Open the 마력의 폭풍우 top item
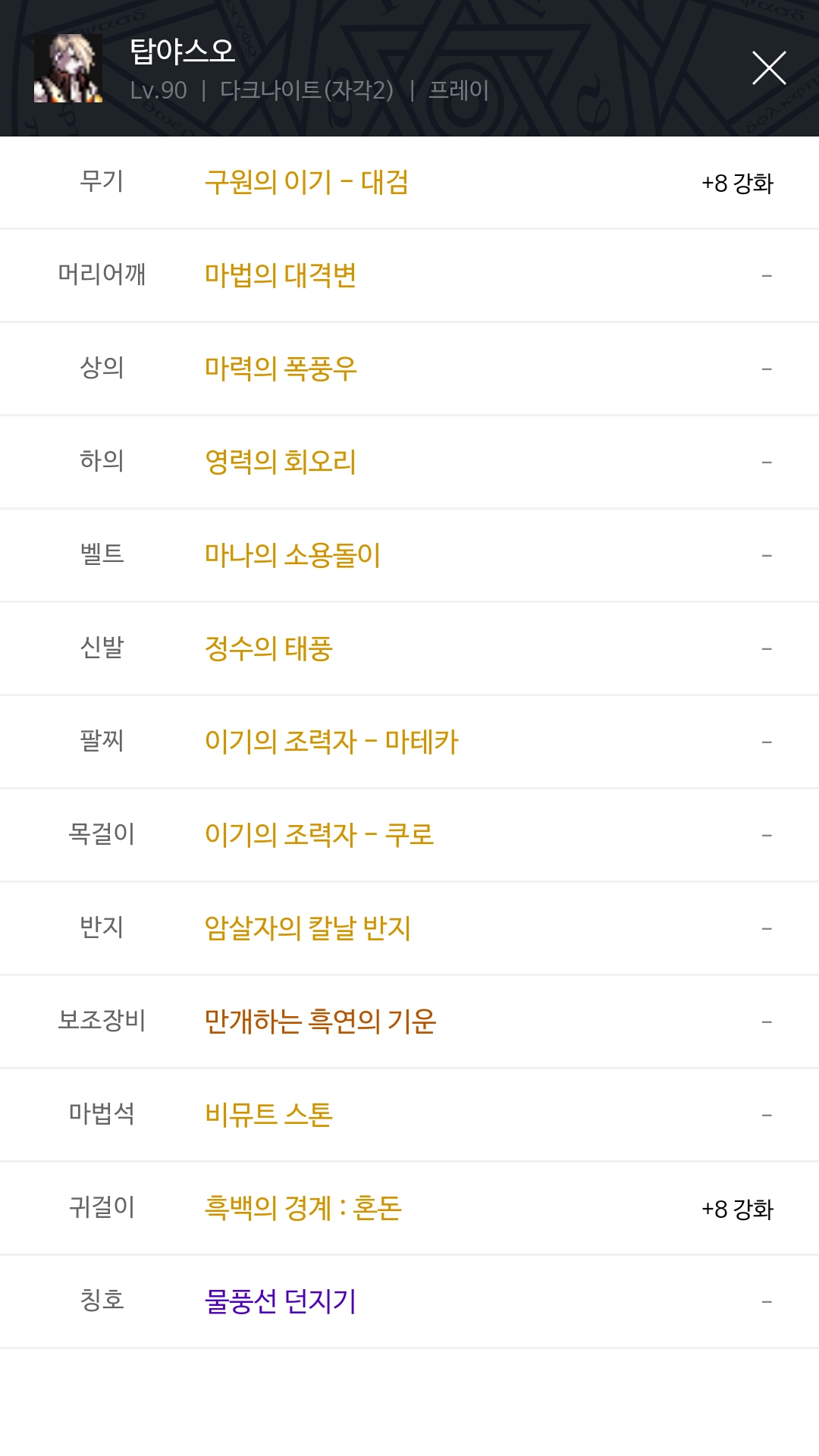819x1456 pixels. point(281,369)
